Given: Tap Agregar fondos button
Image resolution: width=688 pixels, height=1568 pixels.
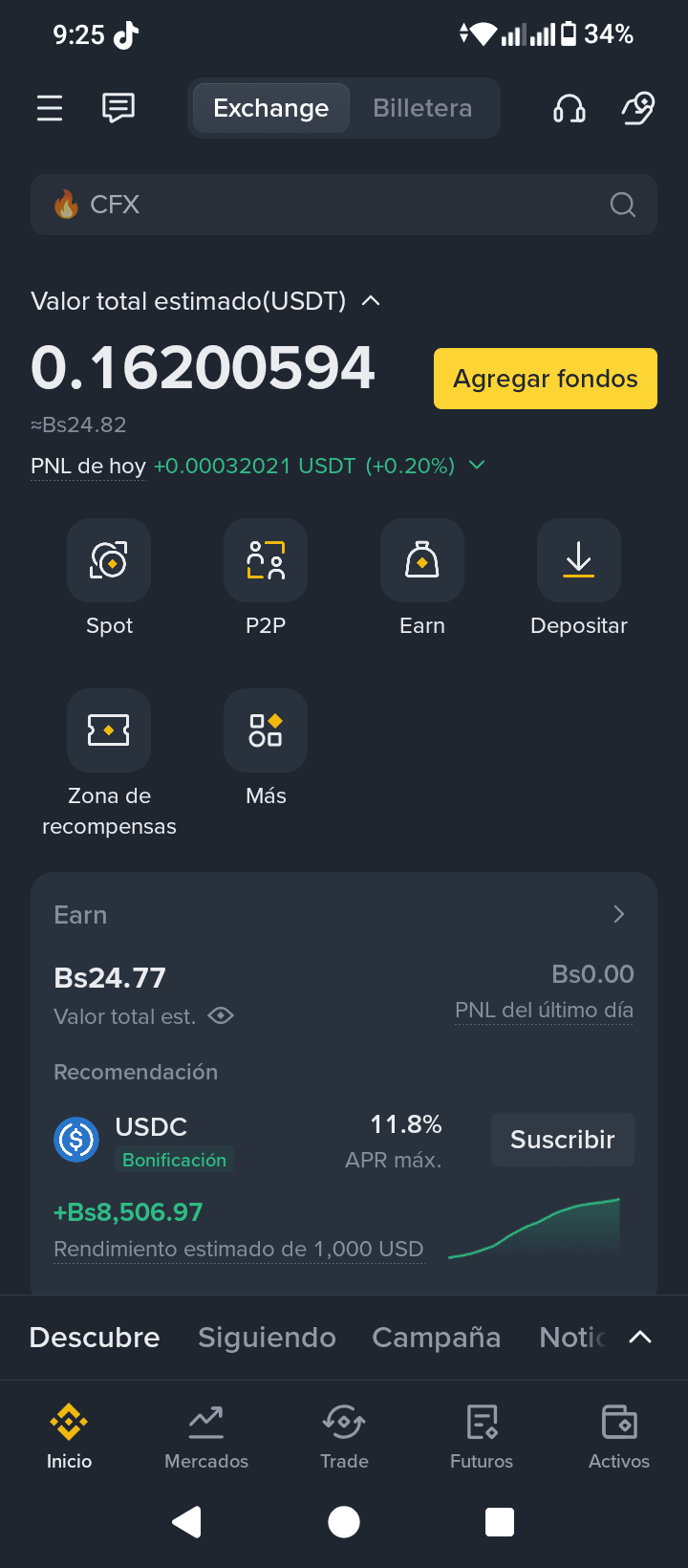Looking at the screenshot, I should pos(545,379).
